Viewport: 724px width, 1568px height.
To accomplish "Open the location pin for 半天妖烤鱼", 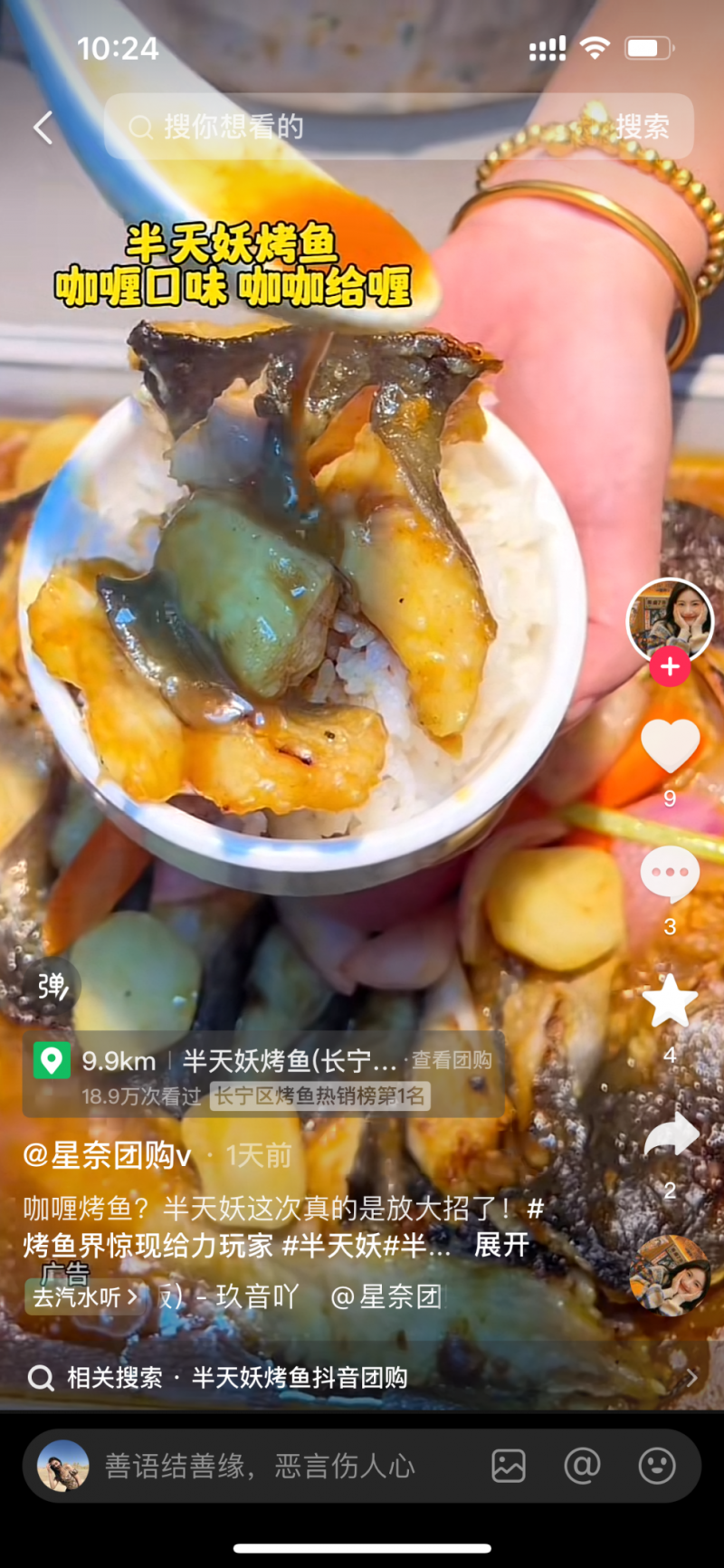I will (x=53, y=1060).
